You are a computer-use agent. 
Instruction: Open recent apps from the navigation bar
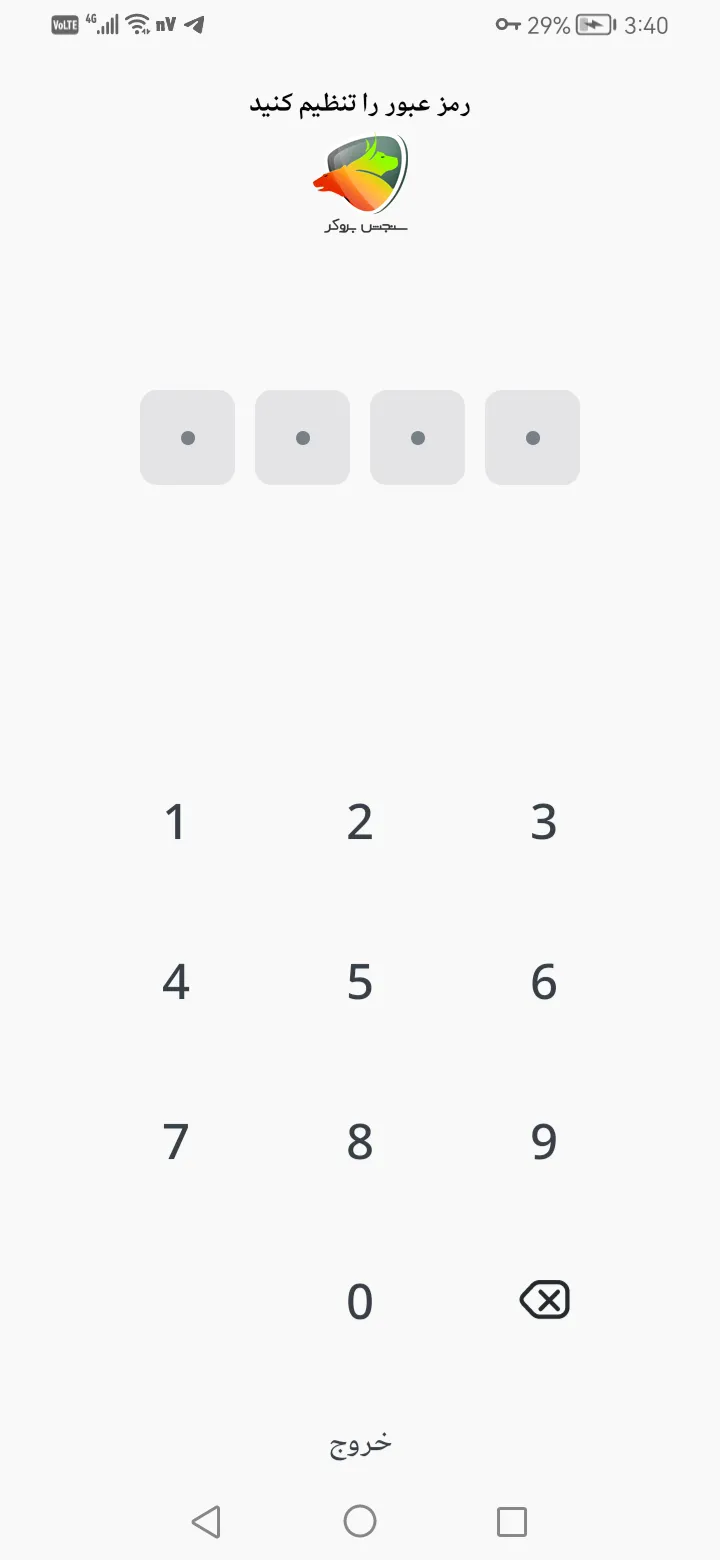point(512,1522)
